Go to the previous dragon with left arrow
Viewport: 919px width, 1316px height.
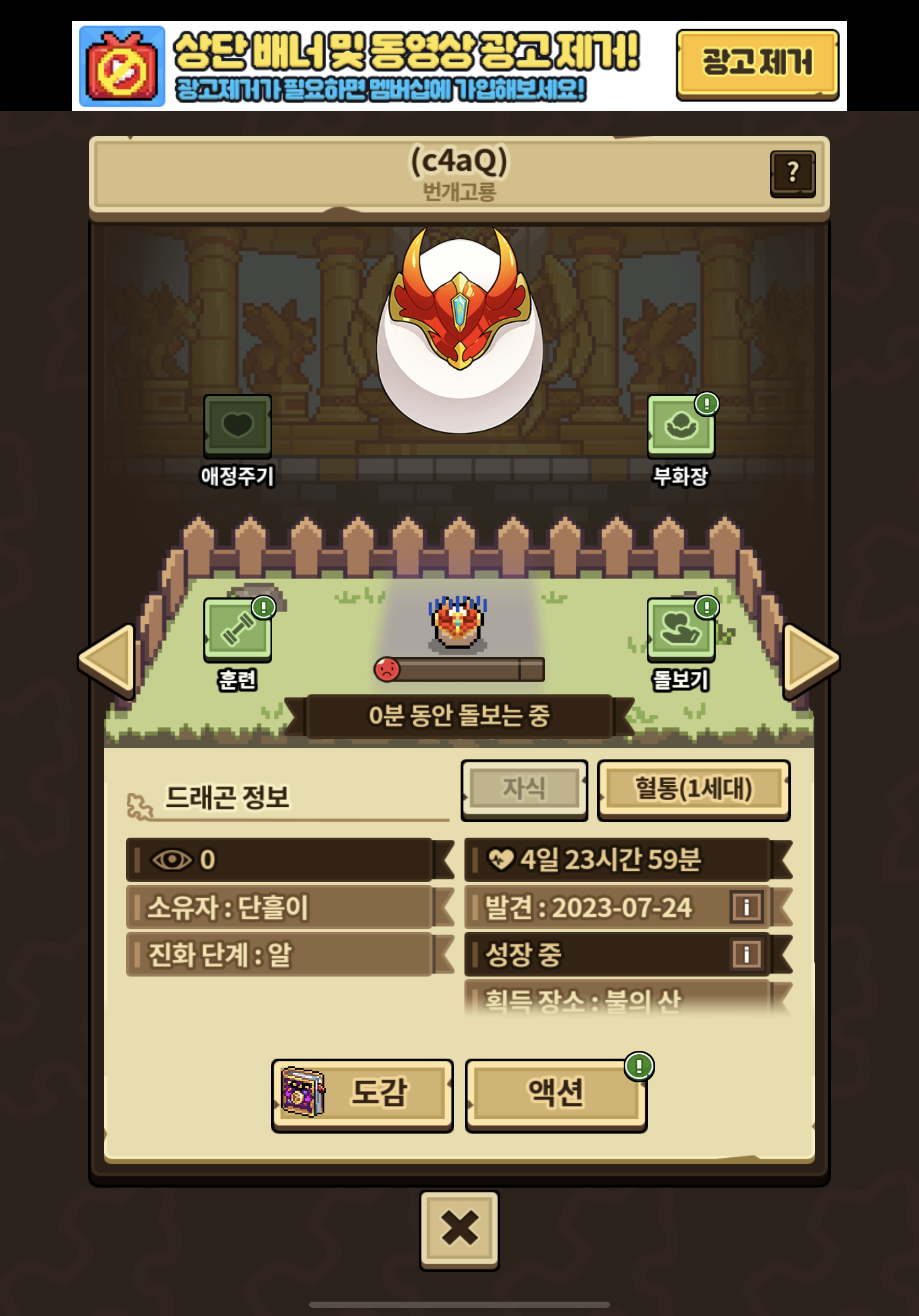108,661
